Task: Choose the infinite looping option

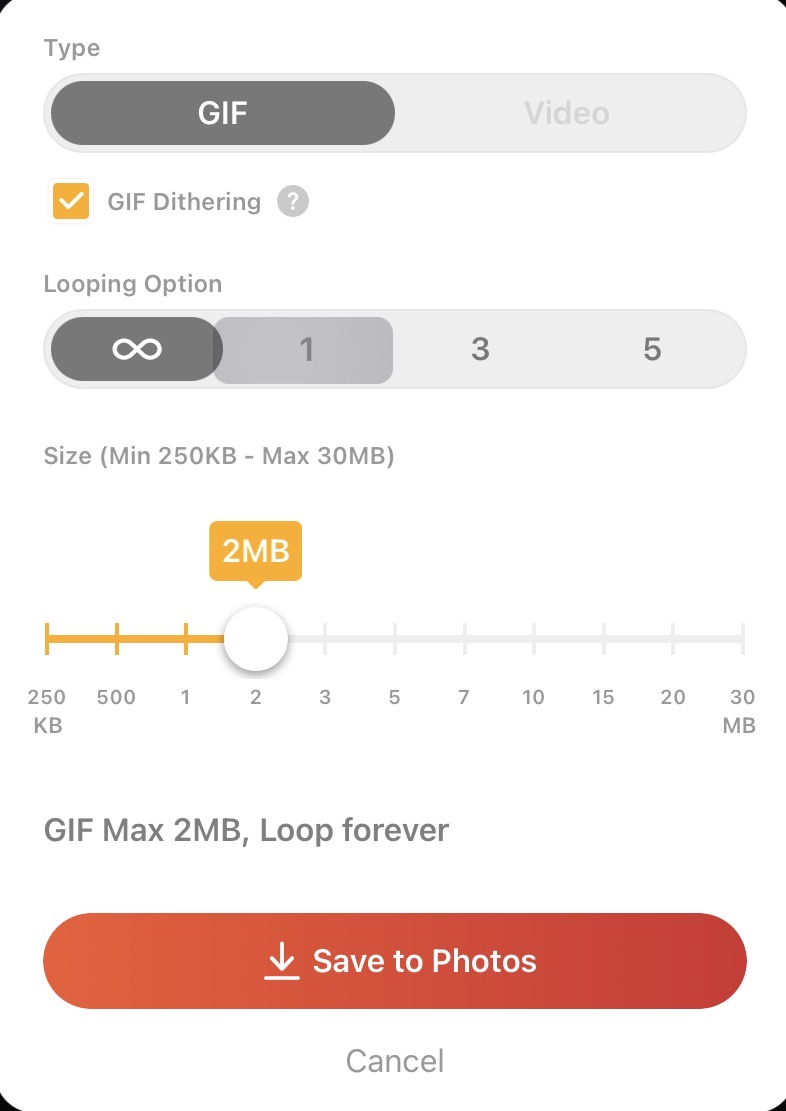Action: (136, 349)
